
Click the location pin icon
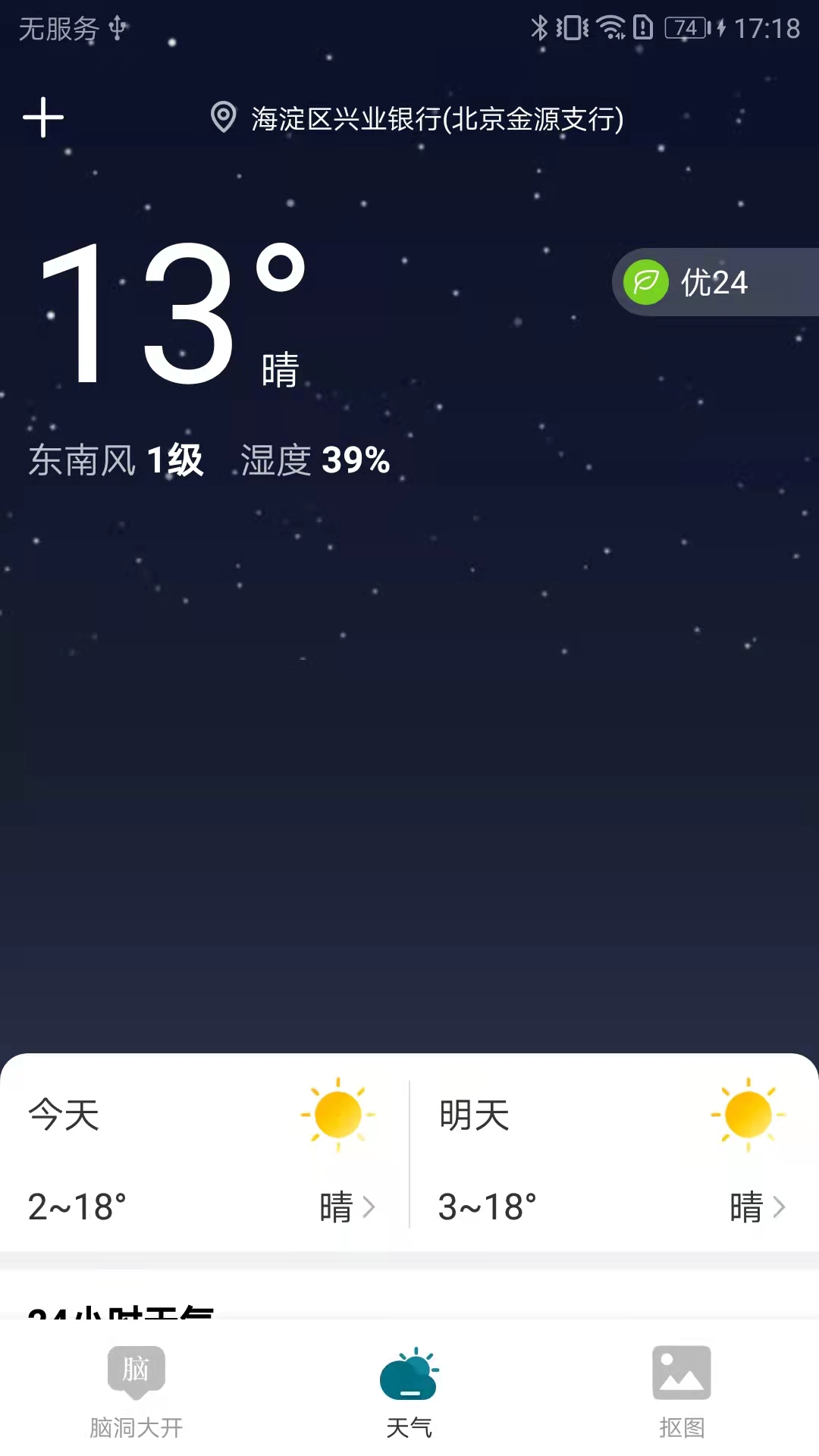222,118
